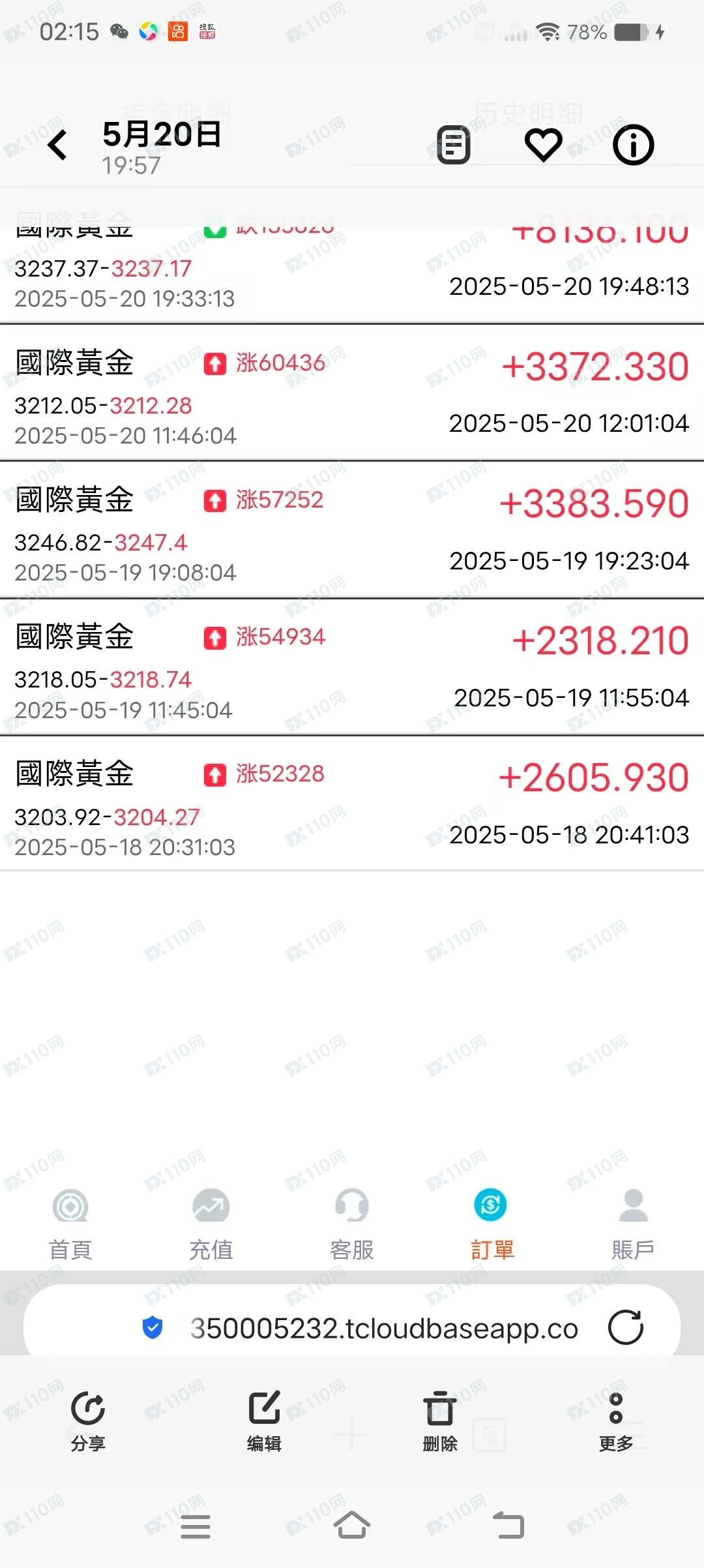Go back from the 5月20日 photo view
Screen dimensions: 704x1568
click(57, 145)
